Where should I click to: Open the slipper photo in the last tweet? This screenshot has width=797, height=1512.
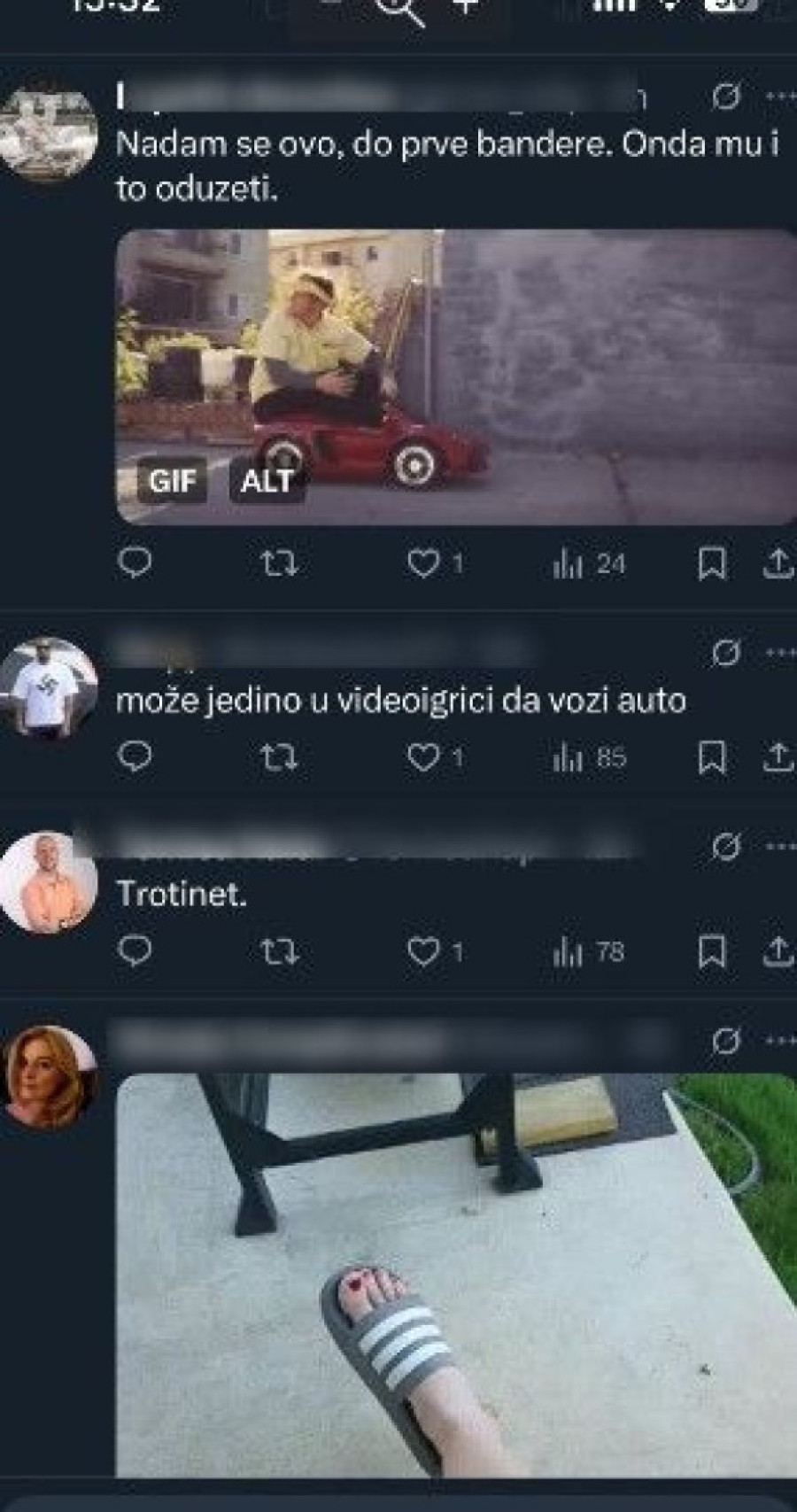click(456, 1276)
